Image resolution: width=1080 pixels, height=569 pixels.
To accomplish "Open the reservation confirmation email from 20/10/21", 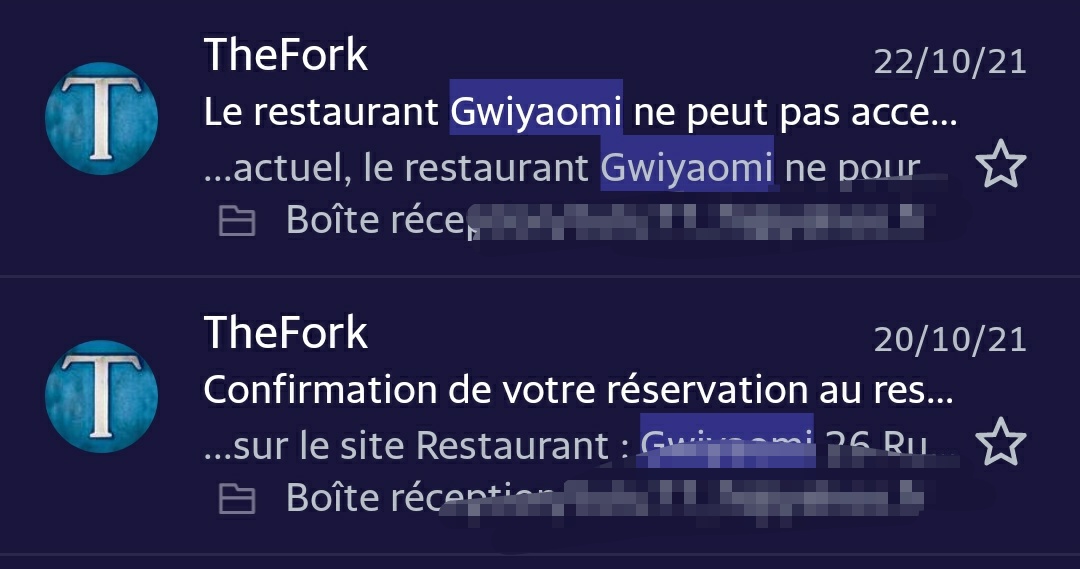I will pos(540,416).
